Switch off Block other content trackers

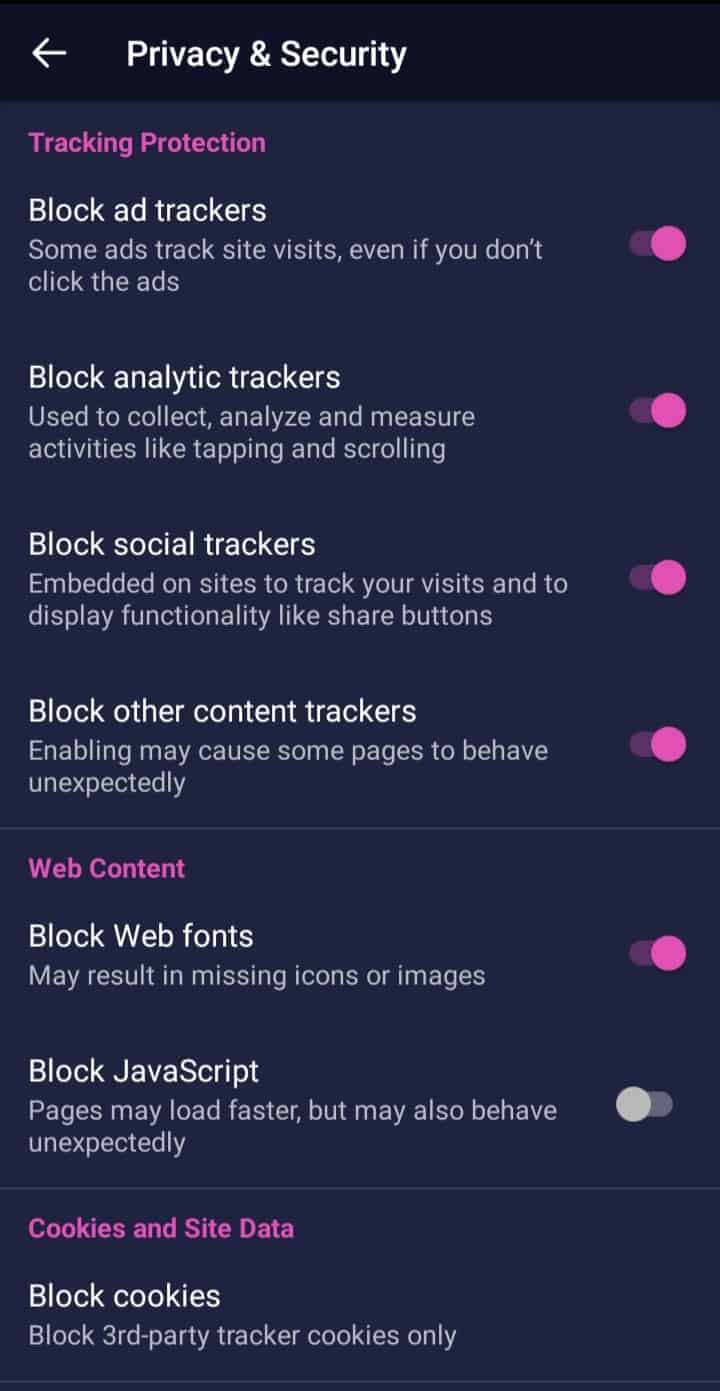point(657,745)
